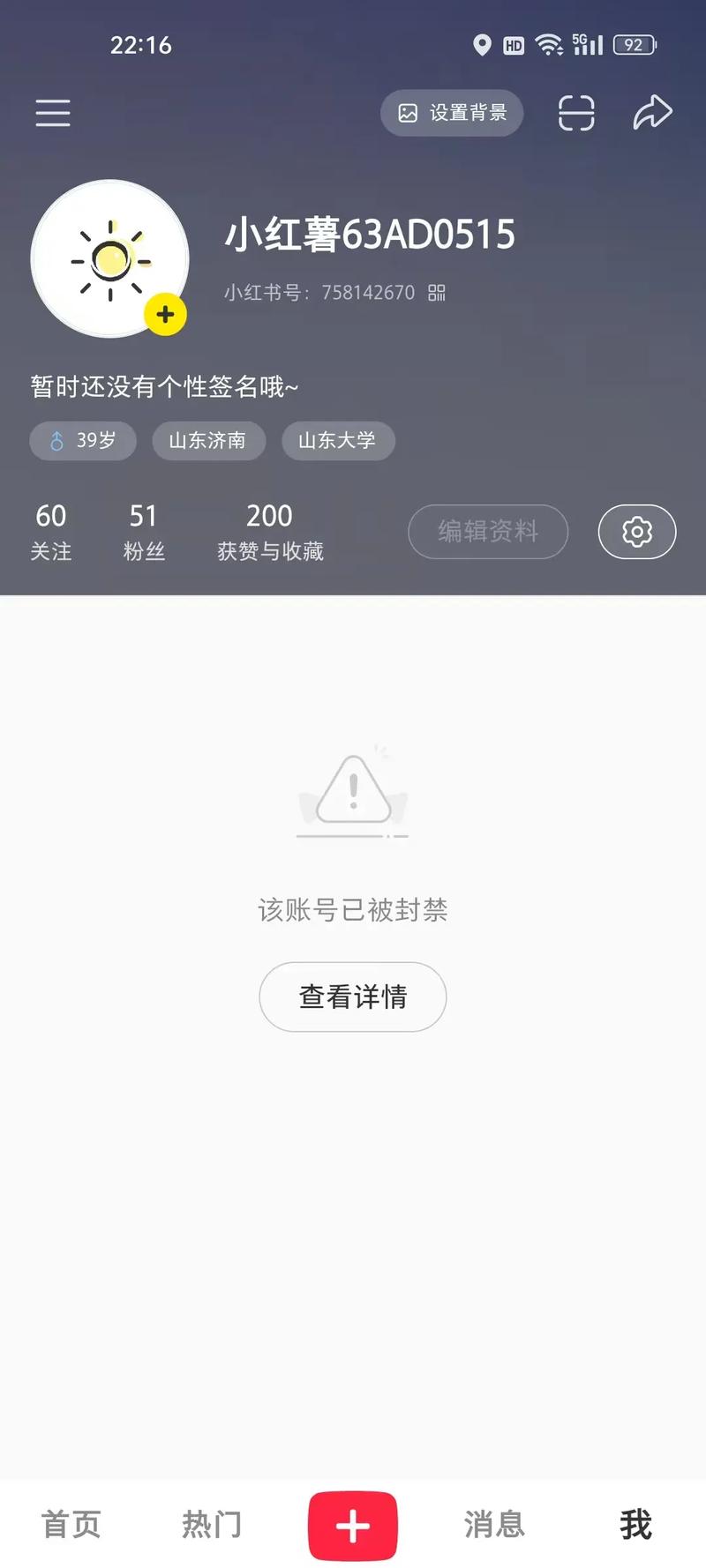Tap the red plus publish button
Image resolution: width=706 pixels, height=1568 pixels.
[352, 1525]
